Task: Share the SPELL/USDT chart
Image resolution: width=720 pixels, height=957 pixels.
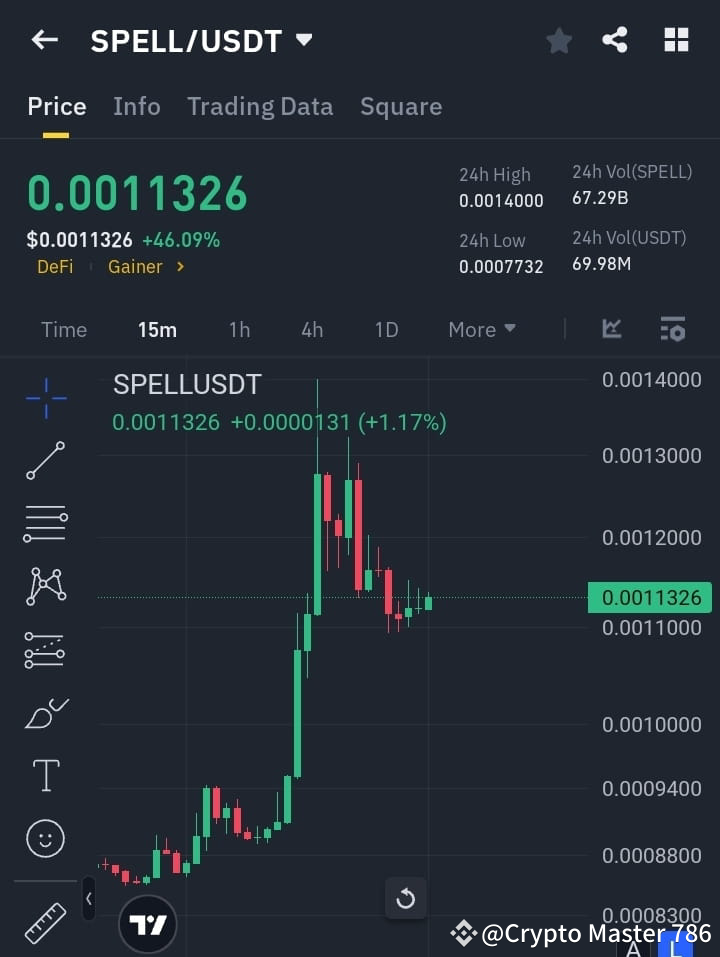Action: pyautogui.click(x=616, y=40)
